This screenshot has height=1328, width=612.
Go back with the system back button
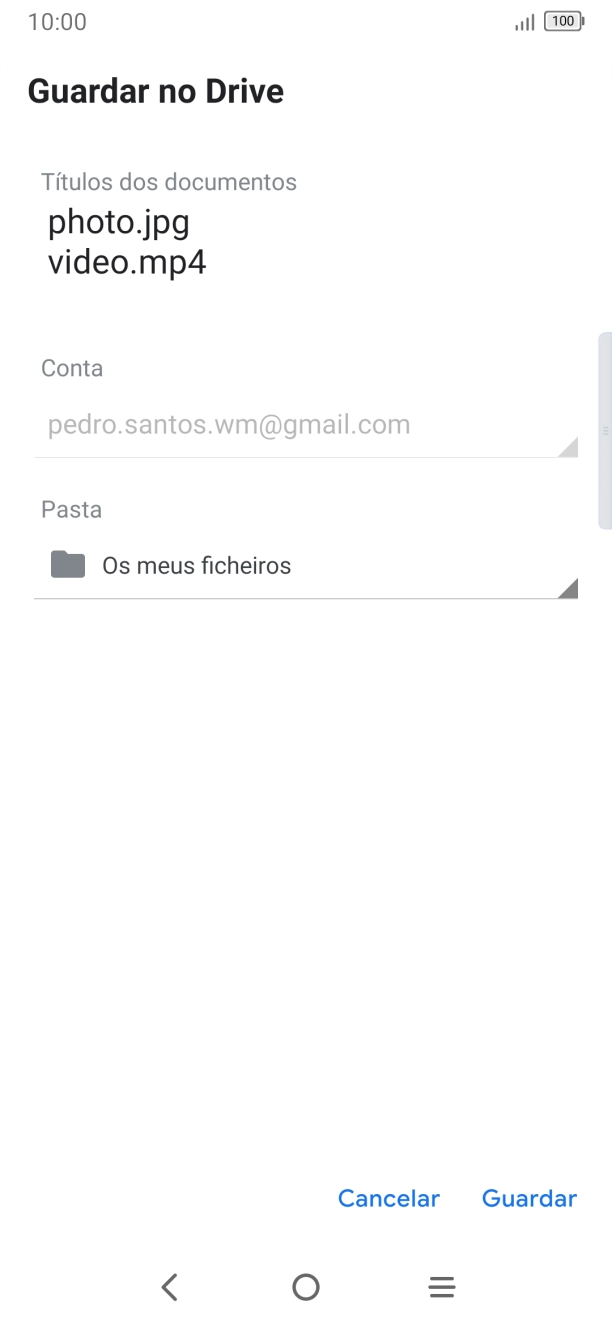170,1287
